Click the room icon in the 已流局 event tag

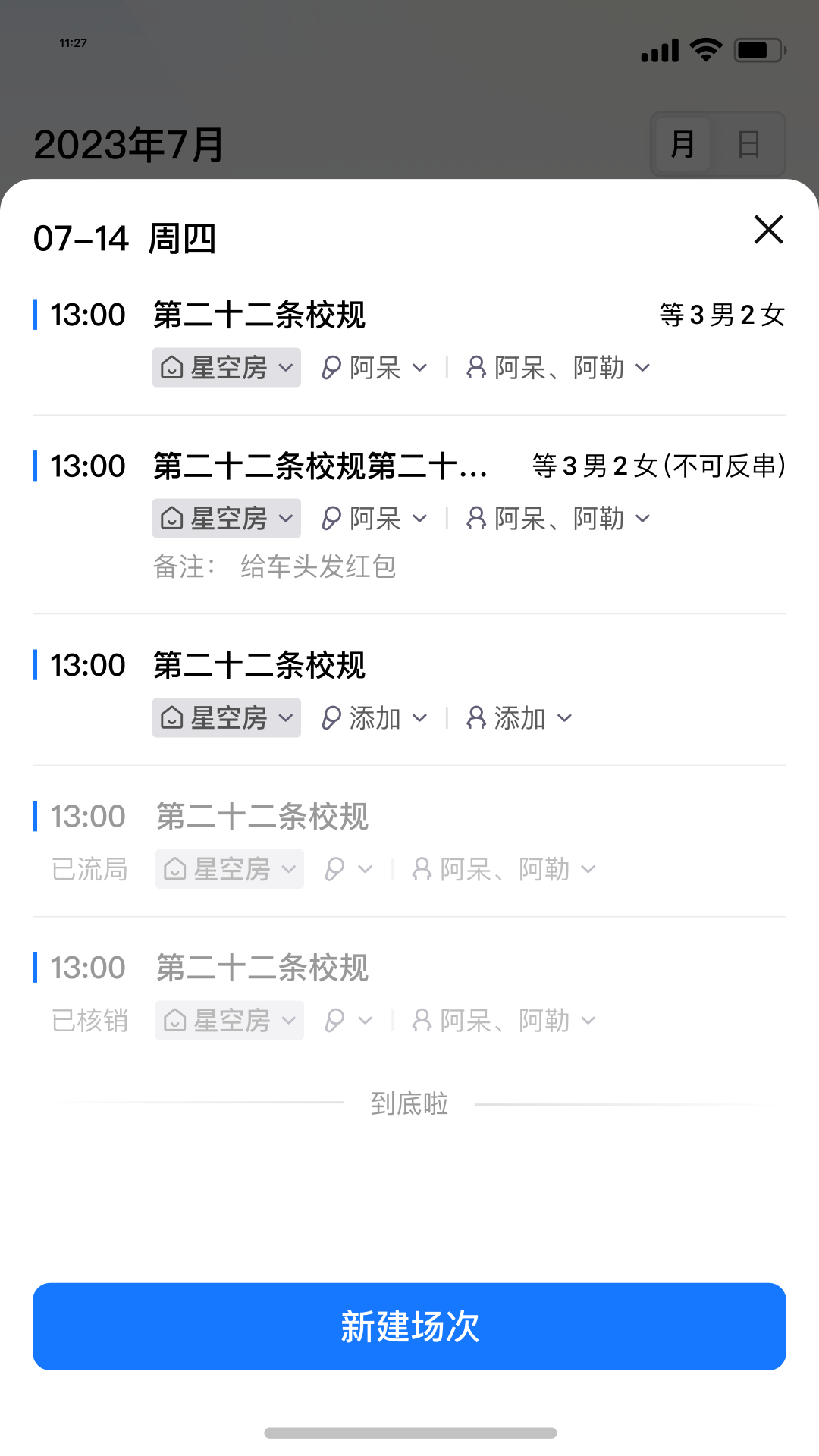point(176,869)
